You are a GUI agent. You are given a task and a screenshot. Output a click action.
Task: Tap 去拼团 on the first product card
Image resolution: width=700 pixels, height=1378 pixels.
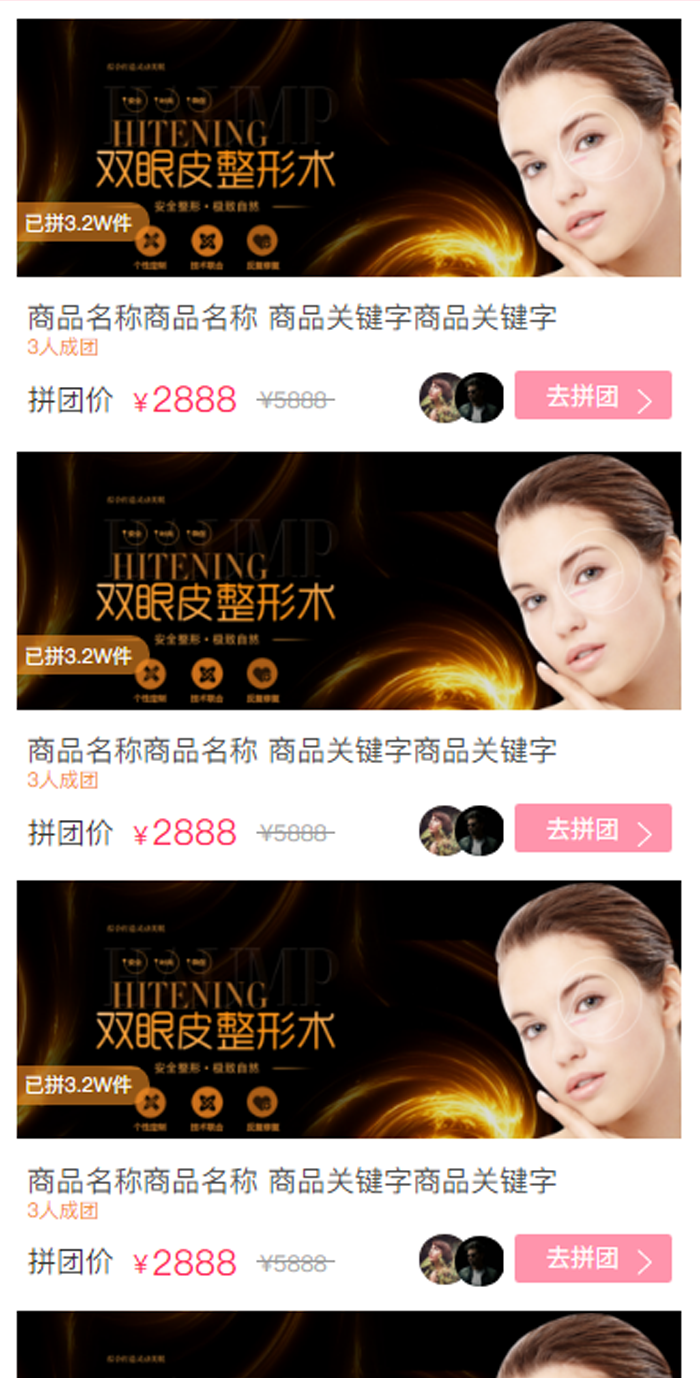click(593, 396)
